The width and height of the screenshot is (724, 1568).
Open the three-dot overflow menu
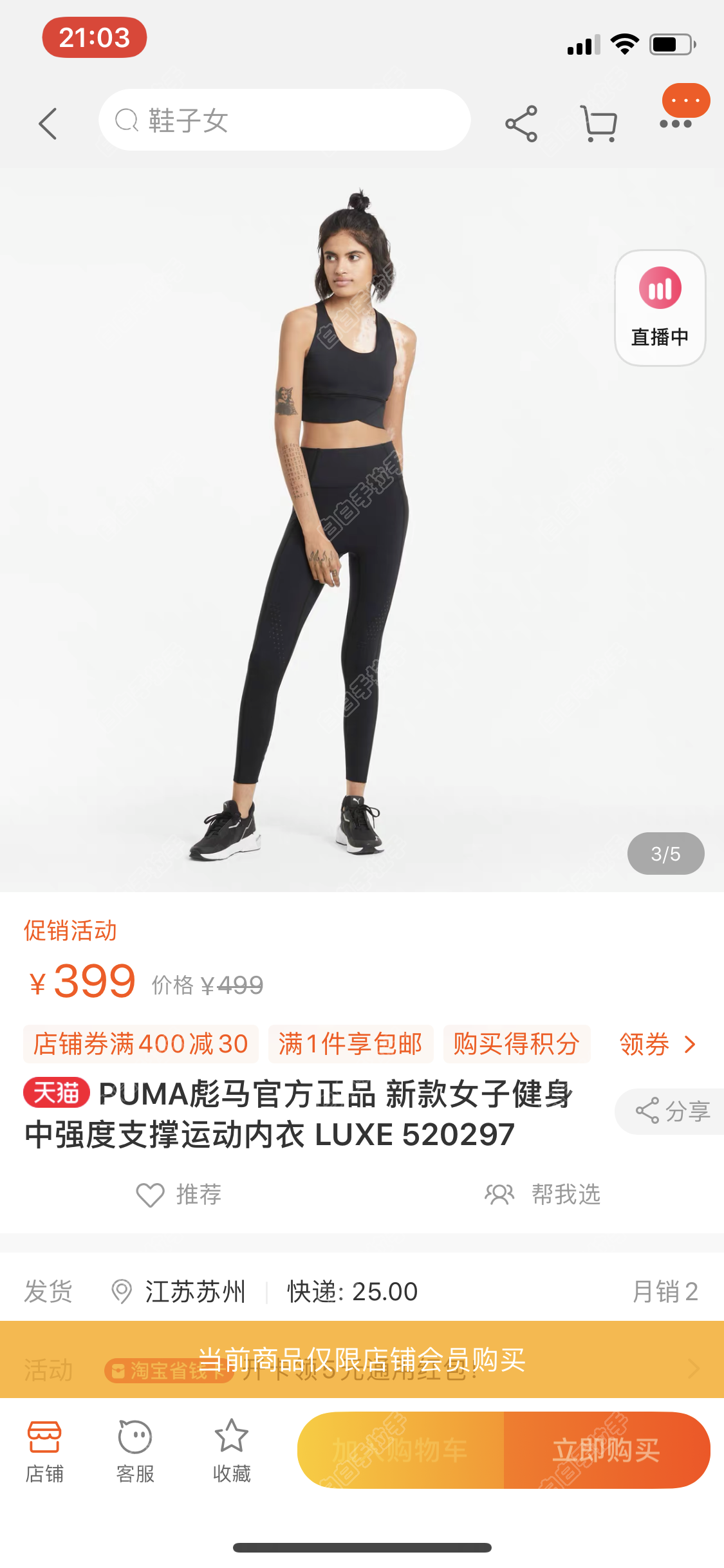[676, 123]
